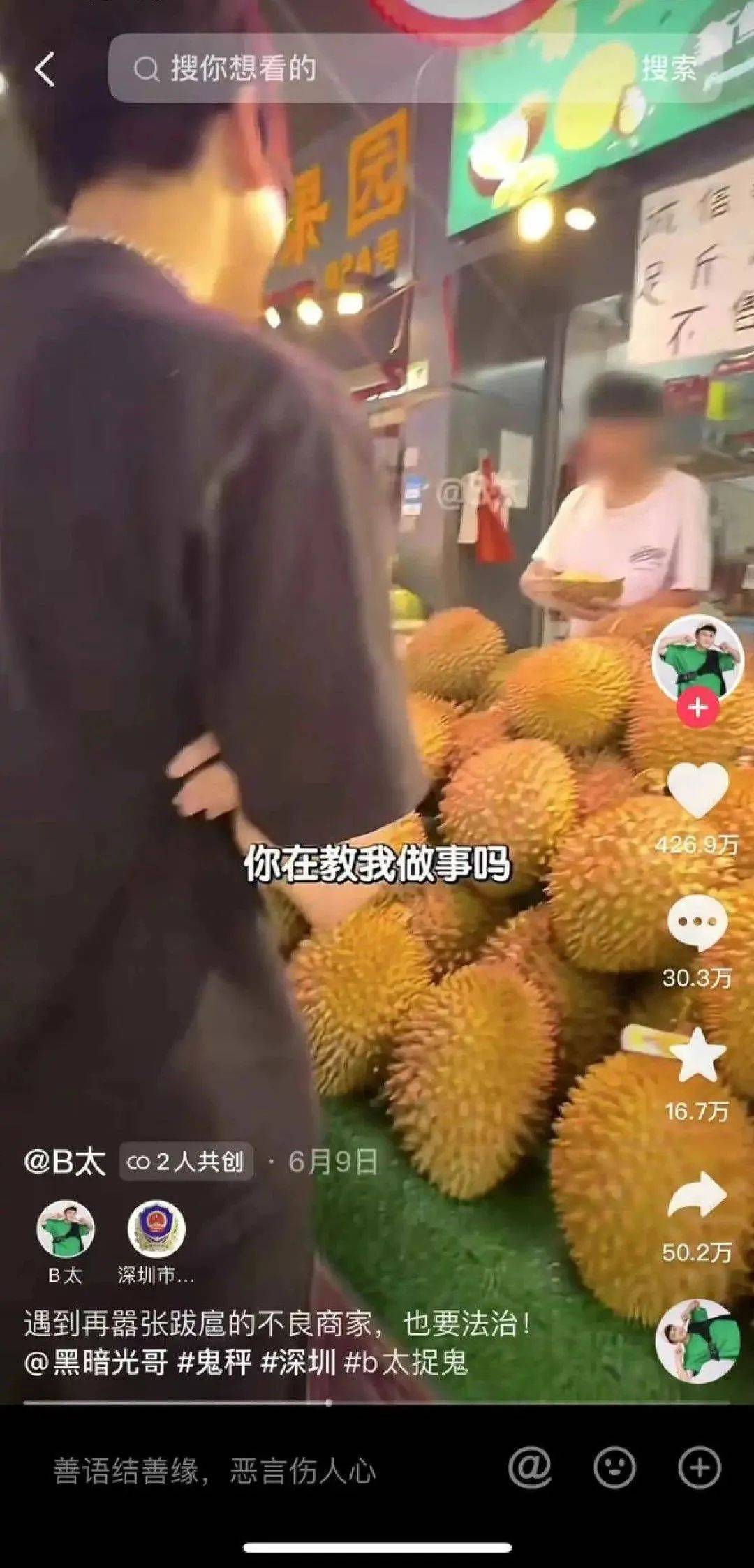This screenshot has height=1568, width=754.
Task: Add this video to favorites with the star
Action: click(697, 1056)
